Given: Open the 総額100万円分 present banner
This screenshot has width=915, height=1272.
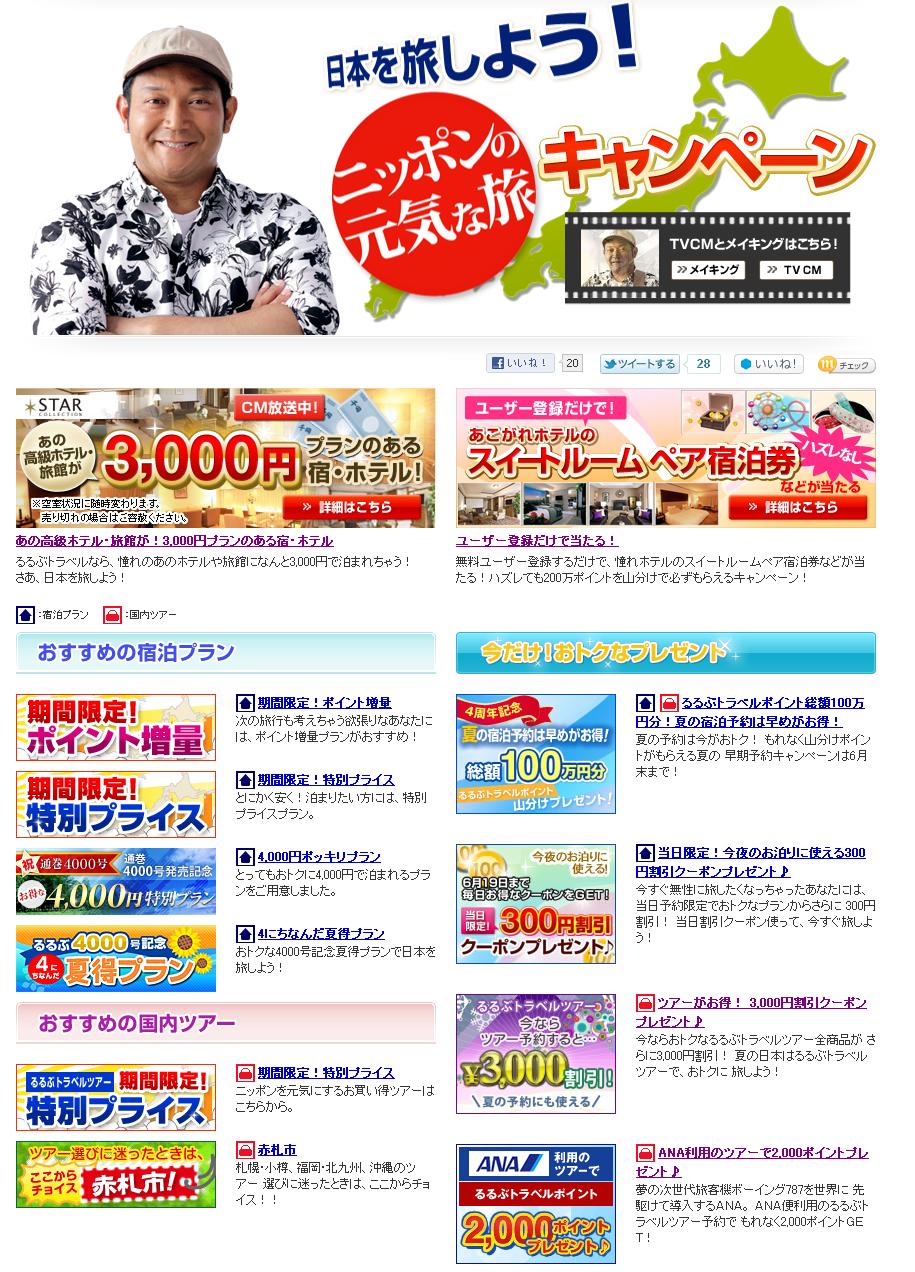Looking at the screenshot, I should tap(536, 754).
